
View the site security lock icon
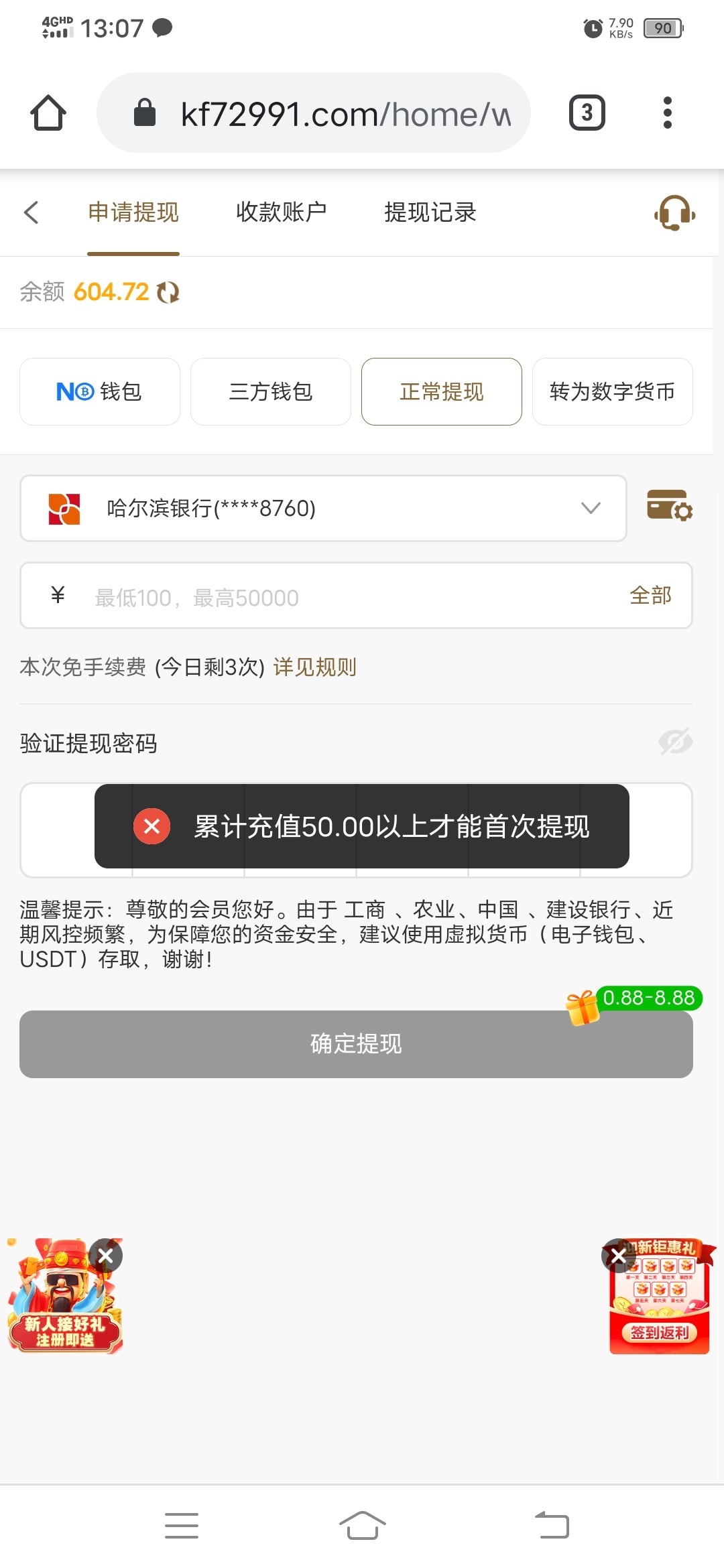coord(143,112)
